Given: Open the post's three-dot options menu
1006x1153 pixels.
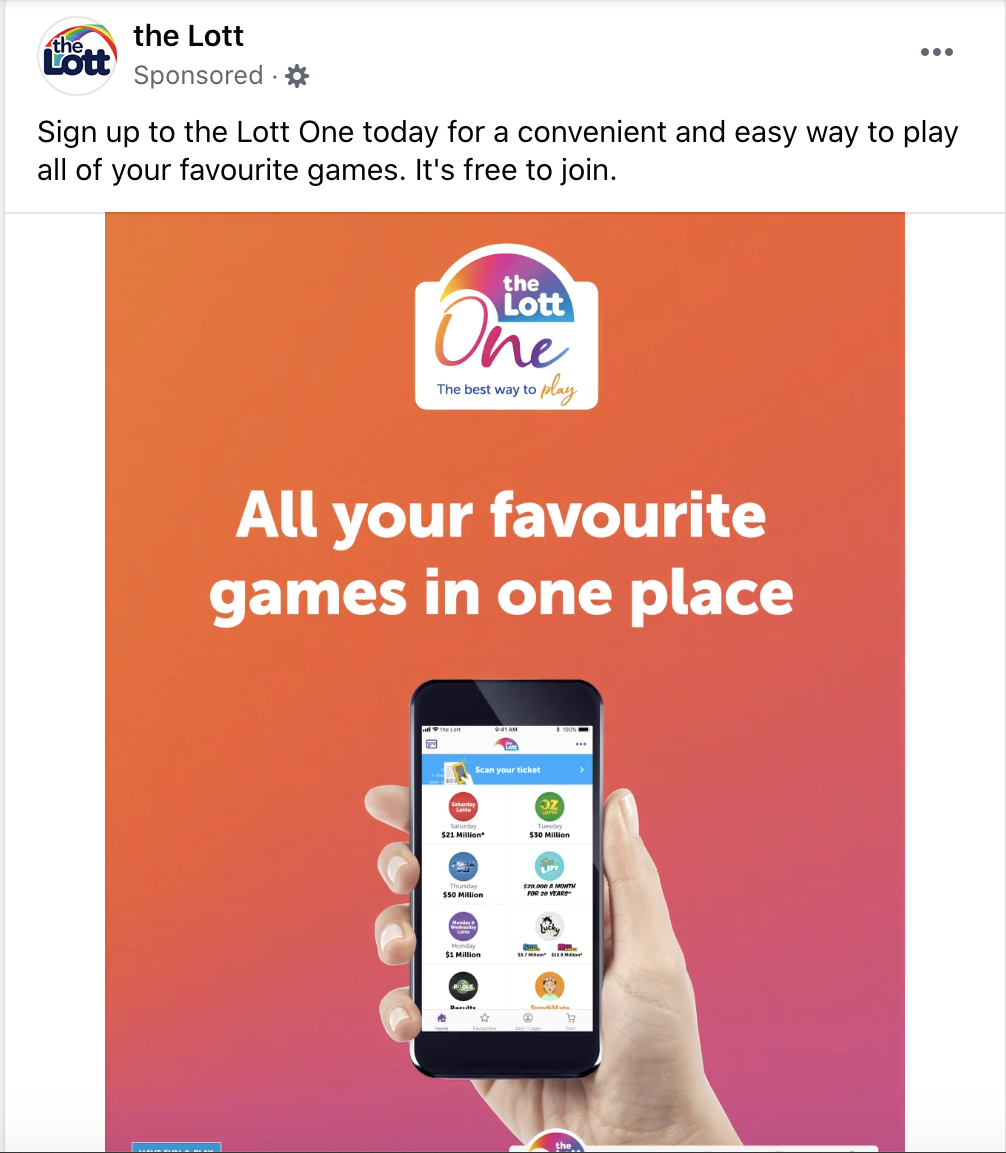Looking at the screenshot, I should tap(936, 53).
